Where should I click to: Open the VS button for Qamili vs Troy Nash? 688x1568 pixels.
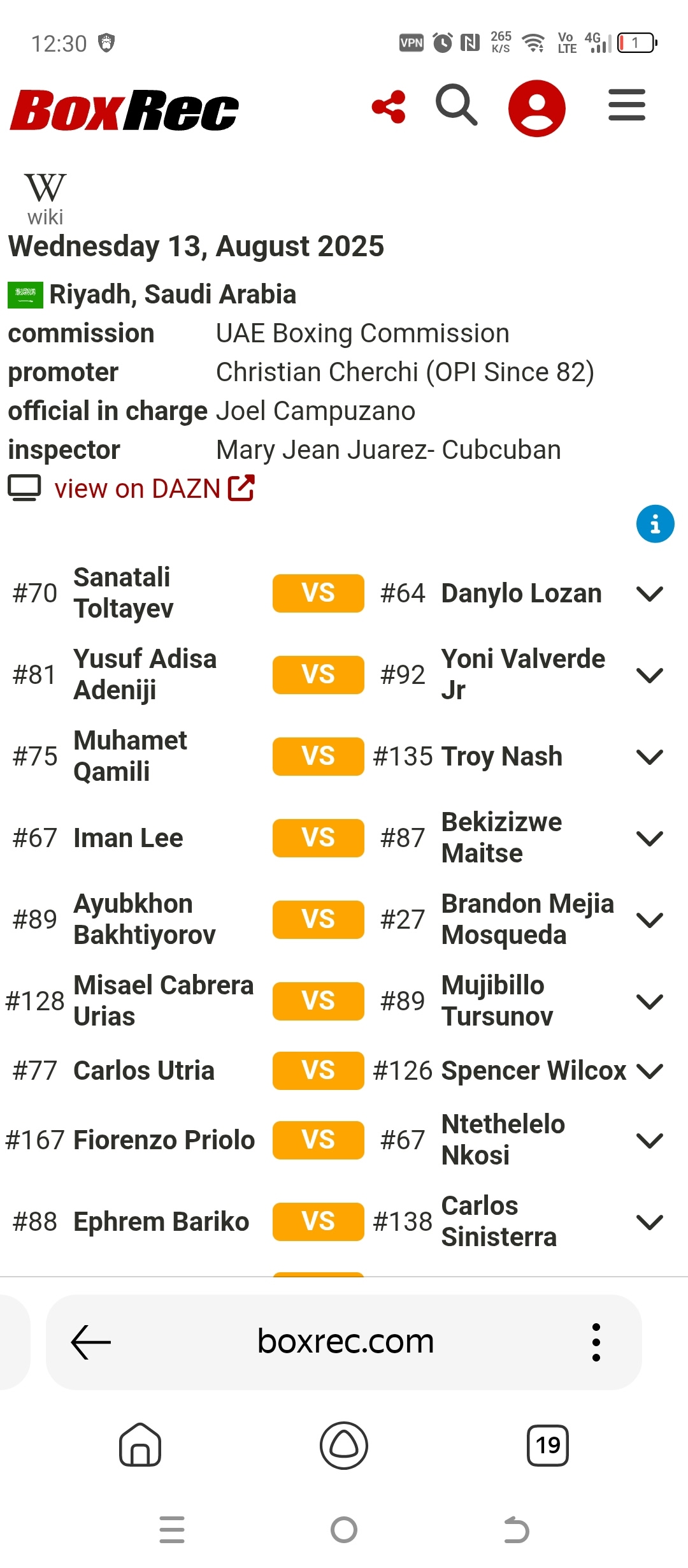pos(319,757)
